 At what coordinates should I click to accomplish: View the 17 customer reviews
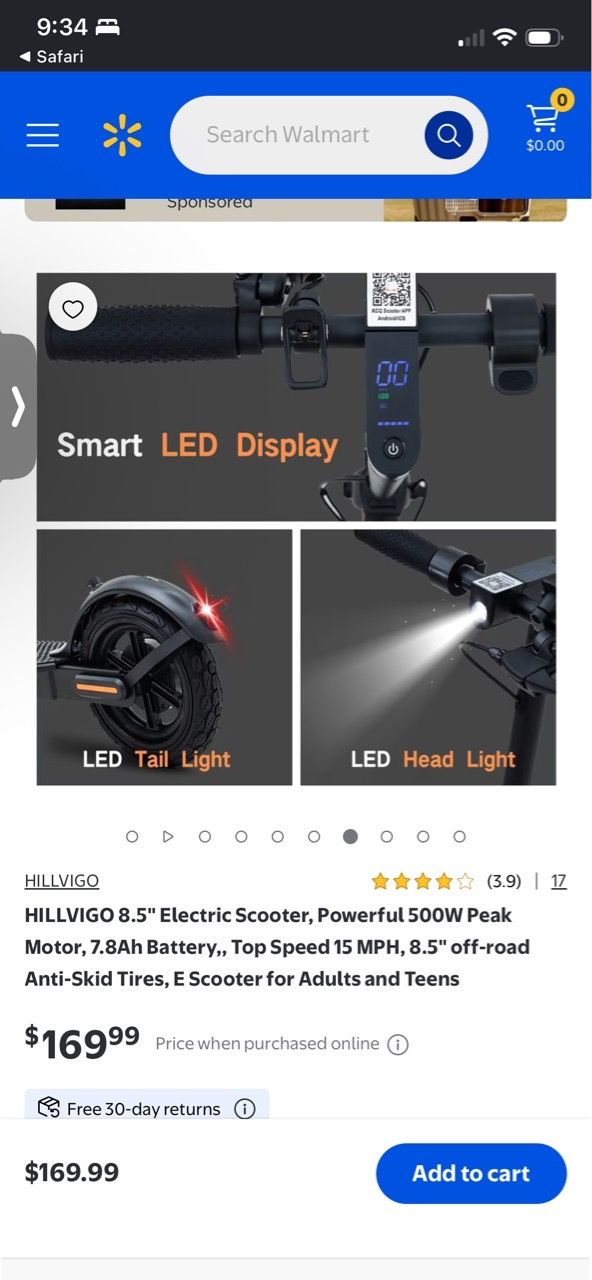point(559,881)
